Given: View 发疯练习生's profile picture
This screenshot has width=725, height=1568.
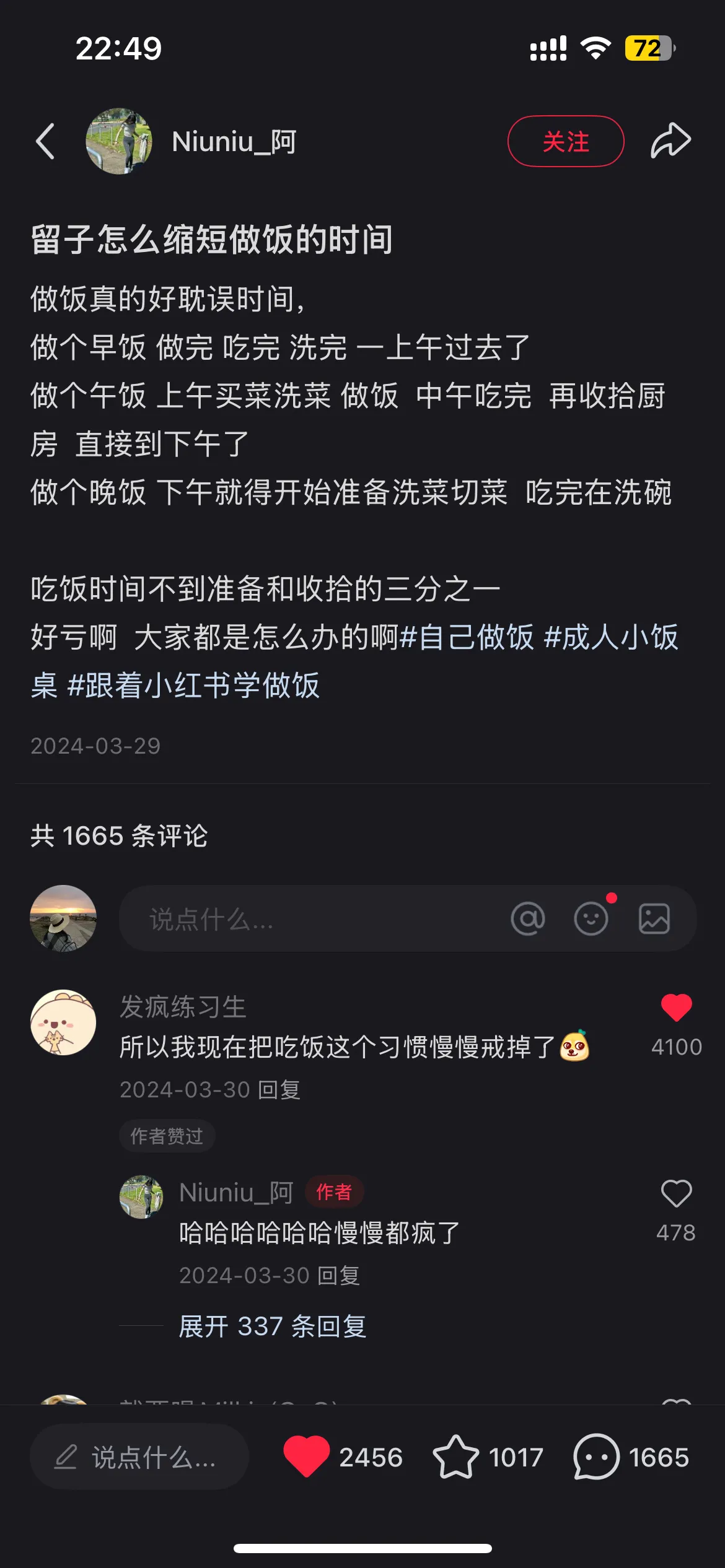Looking at the screenshot, I should click(x=63, y=1022).
